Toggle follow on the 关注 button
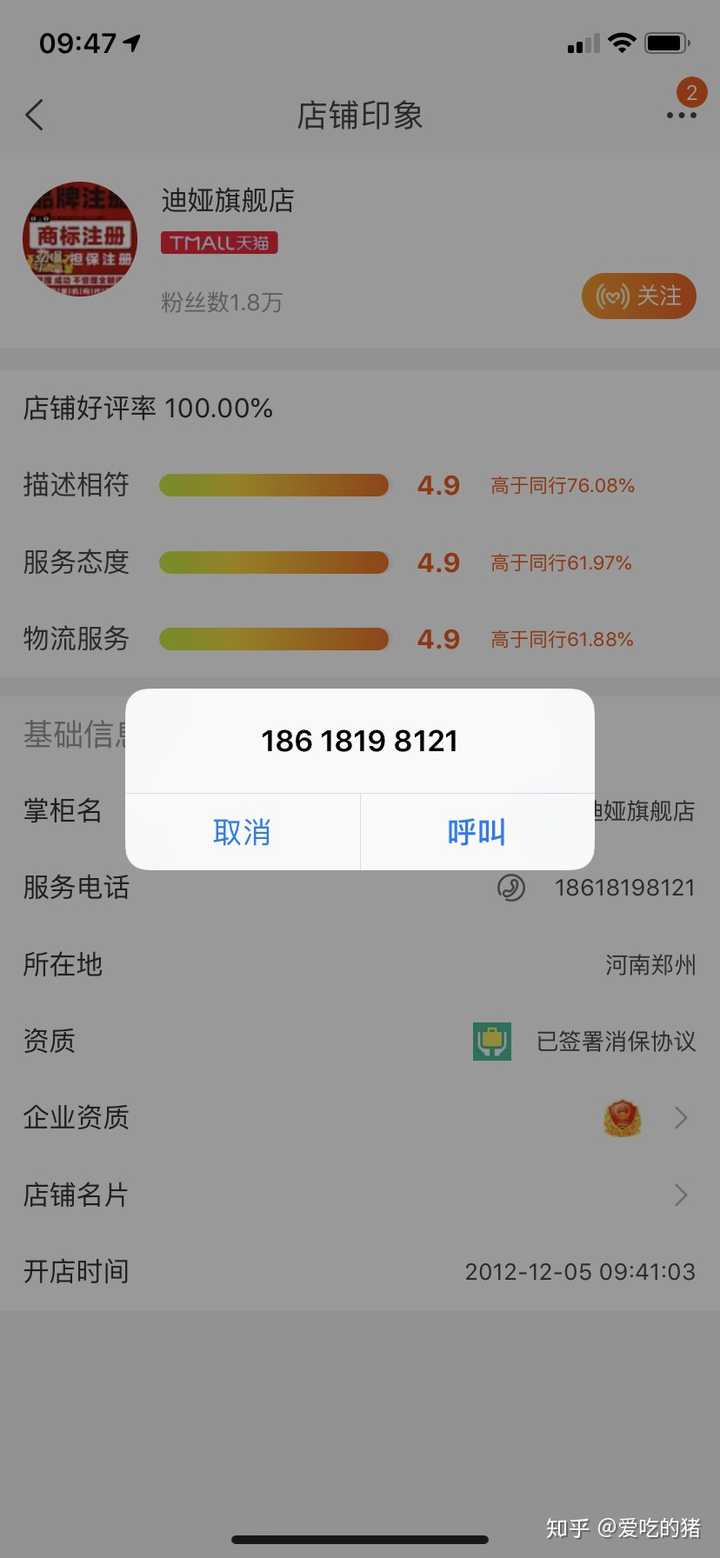Screen dimensions: 720x1558 pos(639,296)
